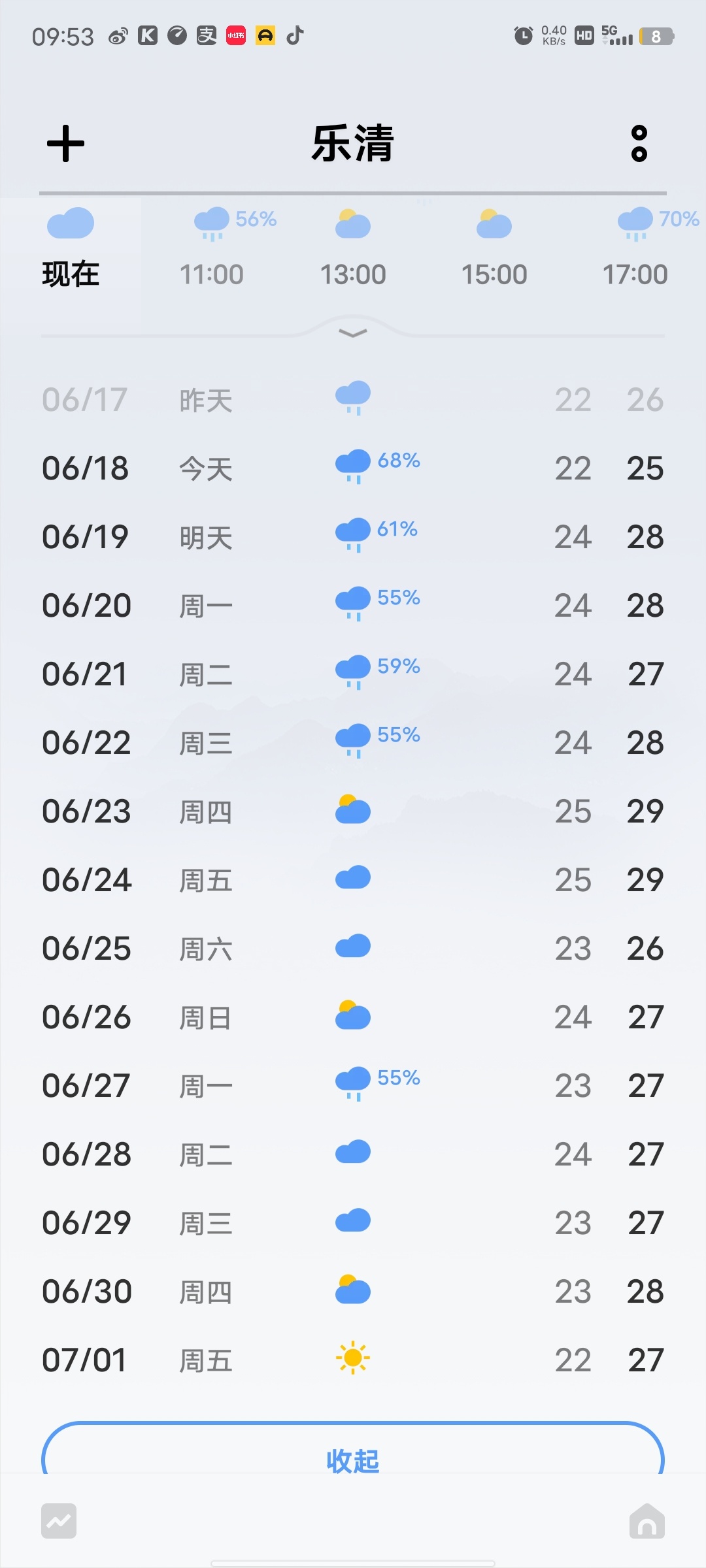706x1568 pixels.
Task: Open tomorrow's 06/19 forecast row
Action: pyautogui.click(x=353, y=537)
